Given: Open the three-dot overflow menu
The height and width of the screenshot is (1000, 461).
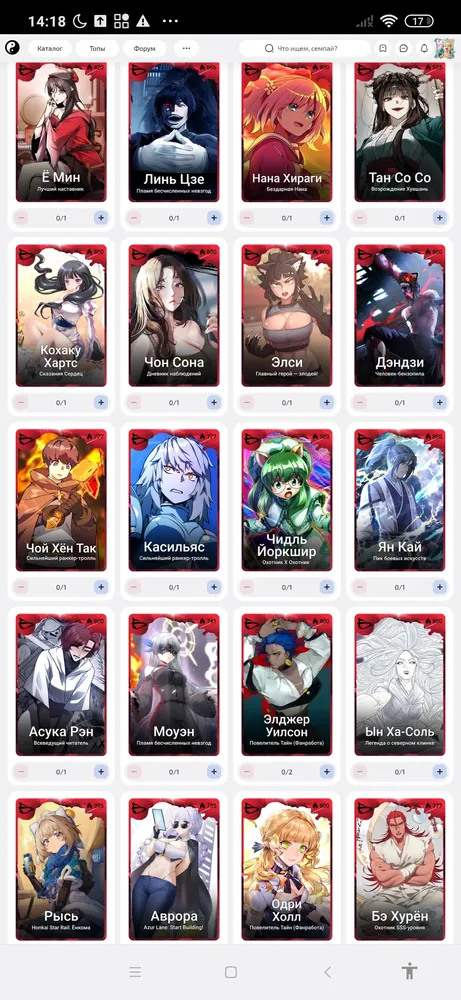Looking at the screenshot, I should pyautogui.click(x=186, y=48).
